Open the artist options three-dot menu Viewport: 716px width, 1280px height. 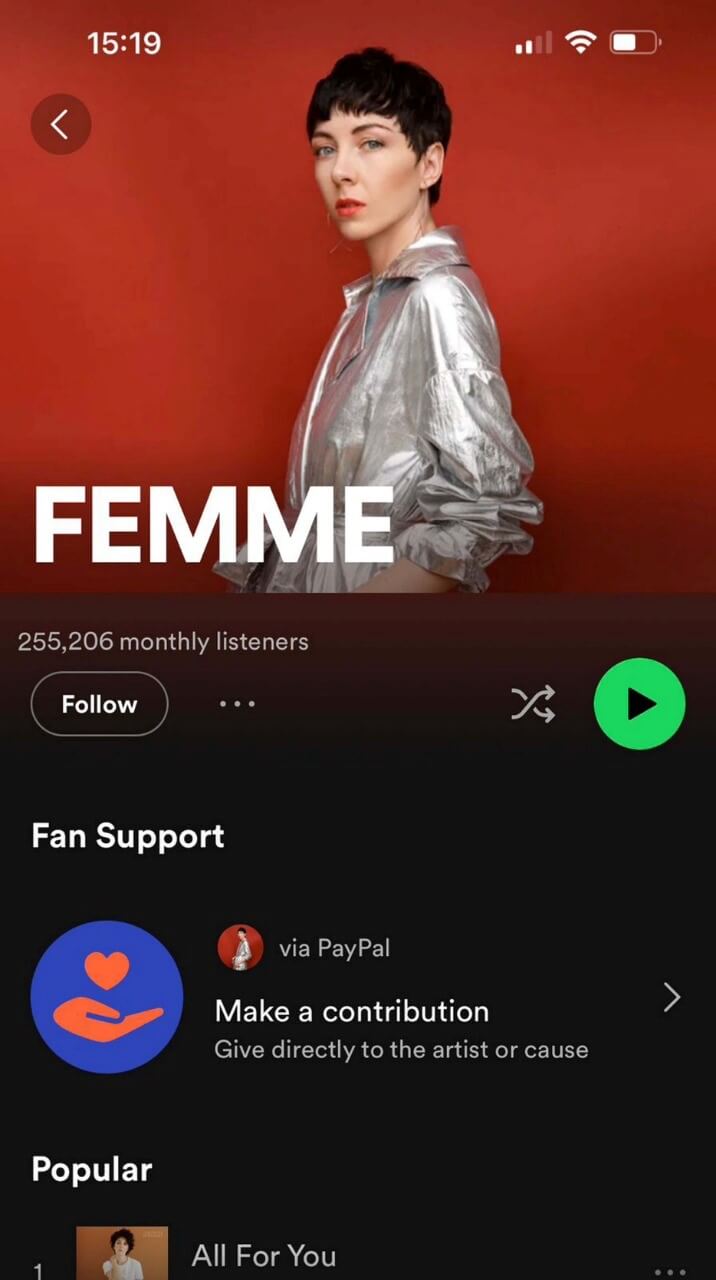tap(237, 704)
